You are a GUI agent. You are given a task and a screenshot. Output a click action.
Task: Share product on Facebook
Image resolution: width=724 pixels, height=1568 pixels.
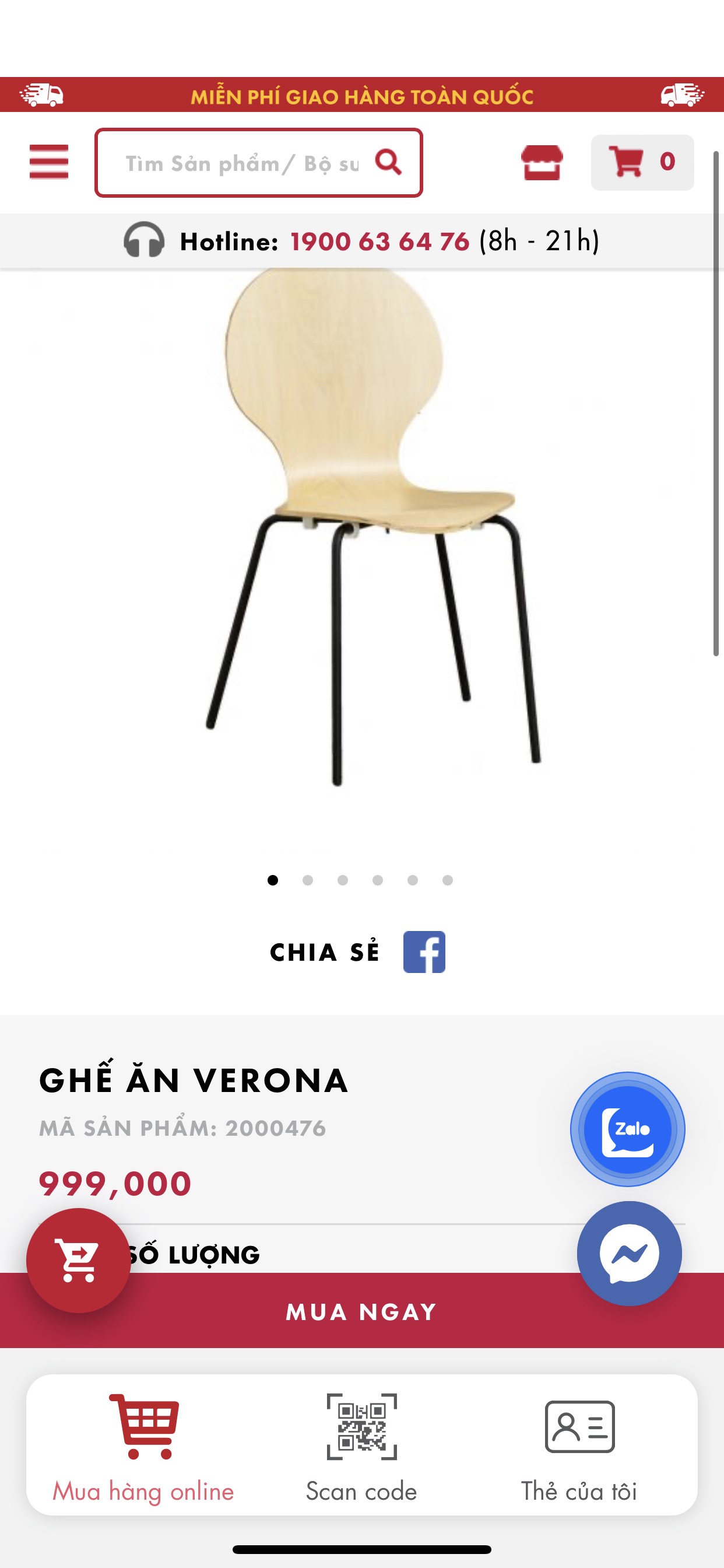point(424,952)
